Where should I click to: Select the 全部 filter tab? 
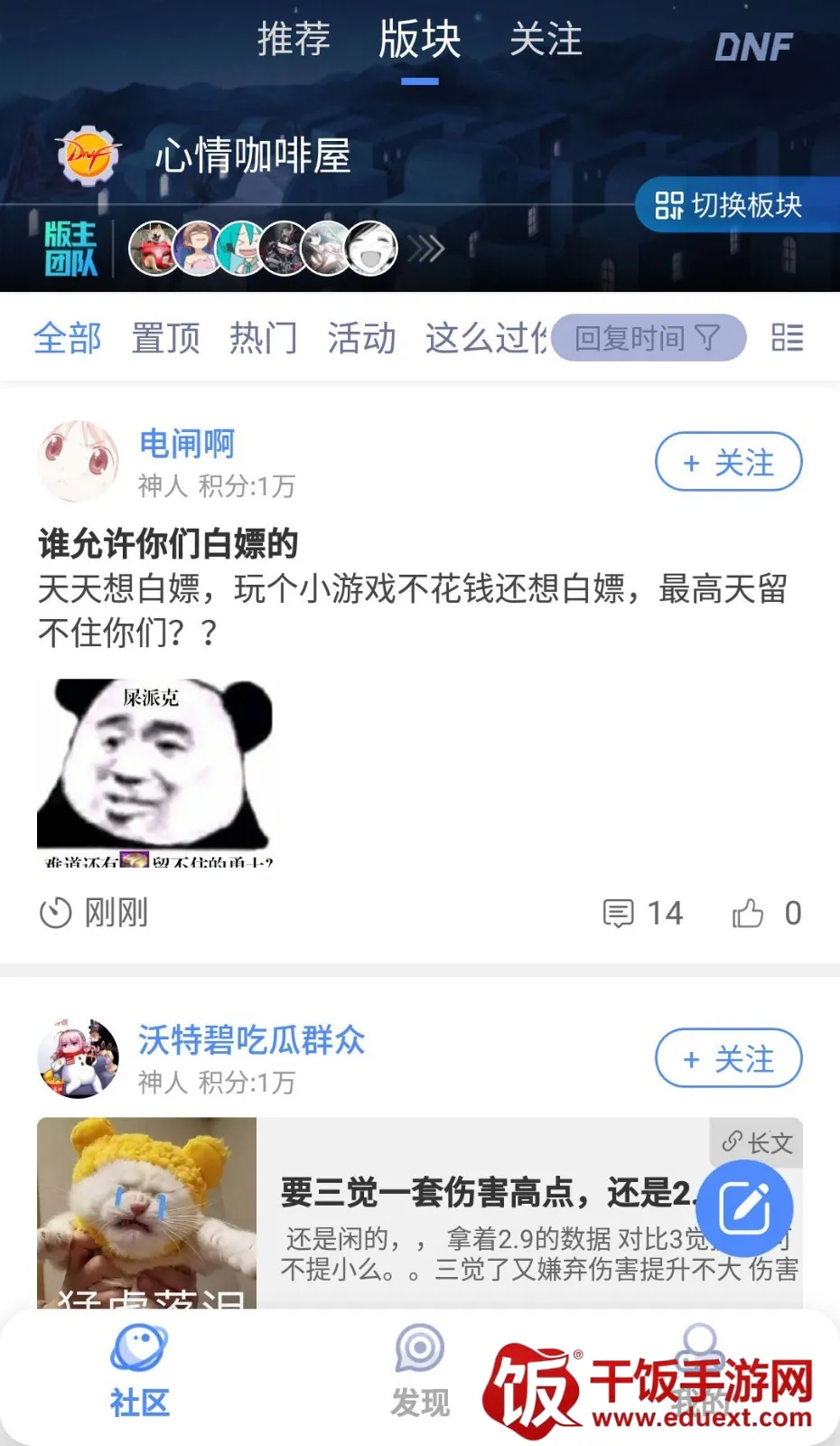click(x=68, y=339)
